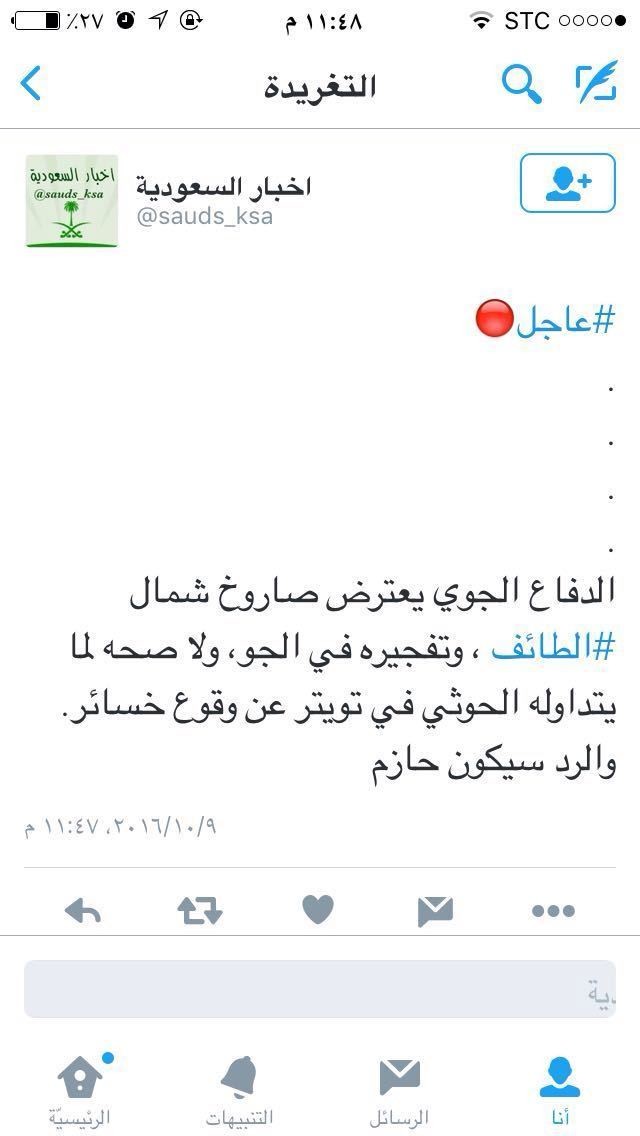The width and height of the screenshot is (640, 1136).
Task: Follow the @sauds_ksa account
Action: click(568, 183)
